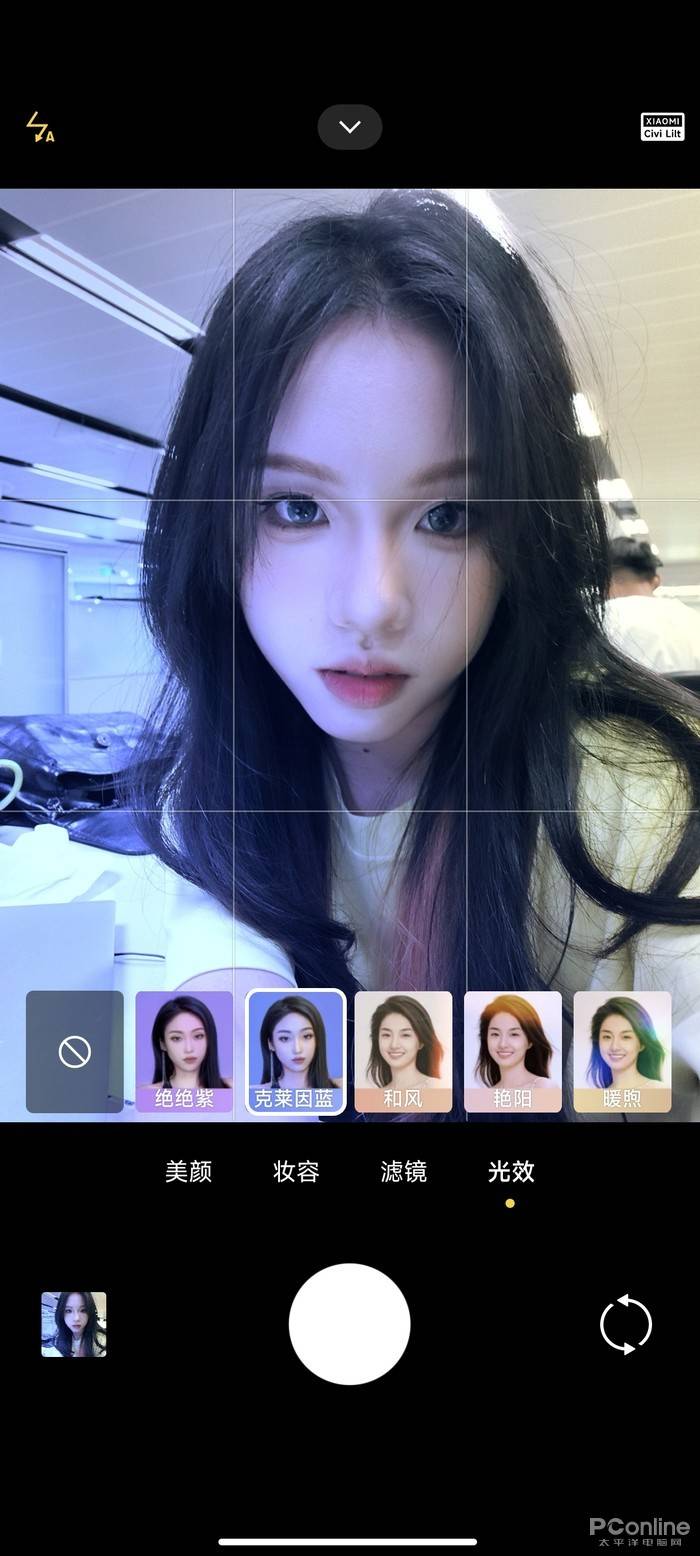Open the 妆容 tab
Viewport: 700px width, 1556px height.
296,1172
